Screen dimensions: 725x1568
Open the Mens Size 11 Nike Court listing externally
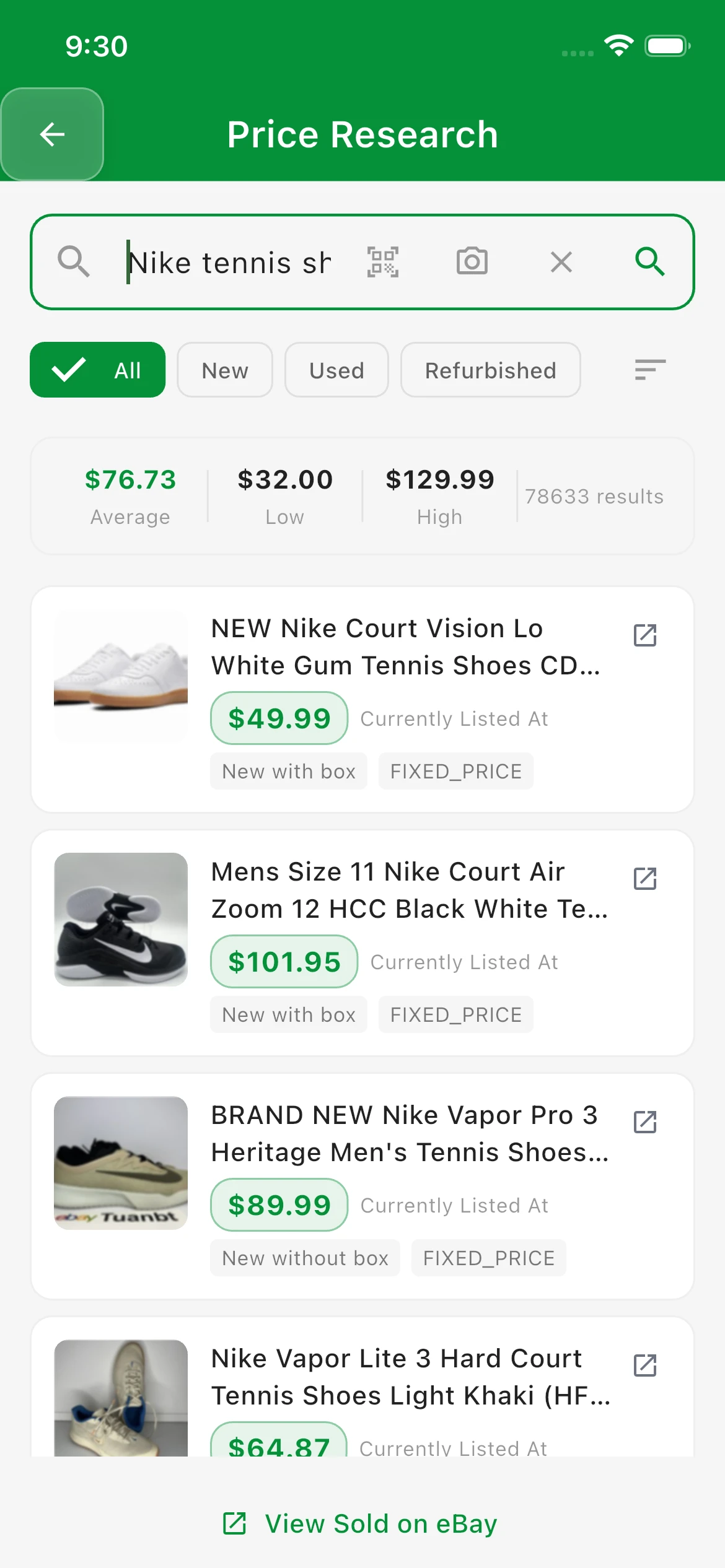tap(644, 879)
